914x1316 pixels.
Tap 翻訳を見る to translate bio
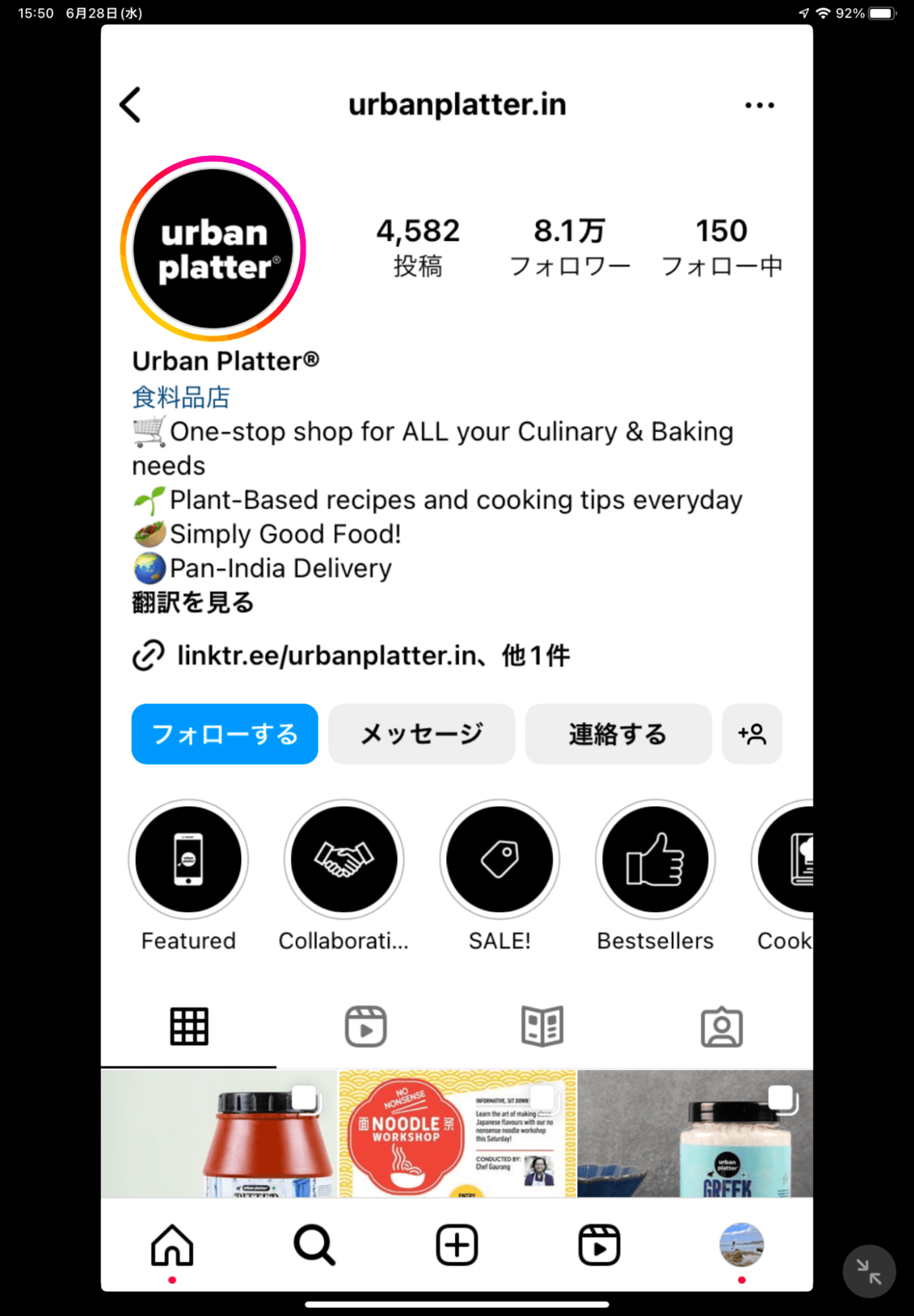point(193,602)
